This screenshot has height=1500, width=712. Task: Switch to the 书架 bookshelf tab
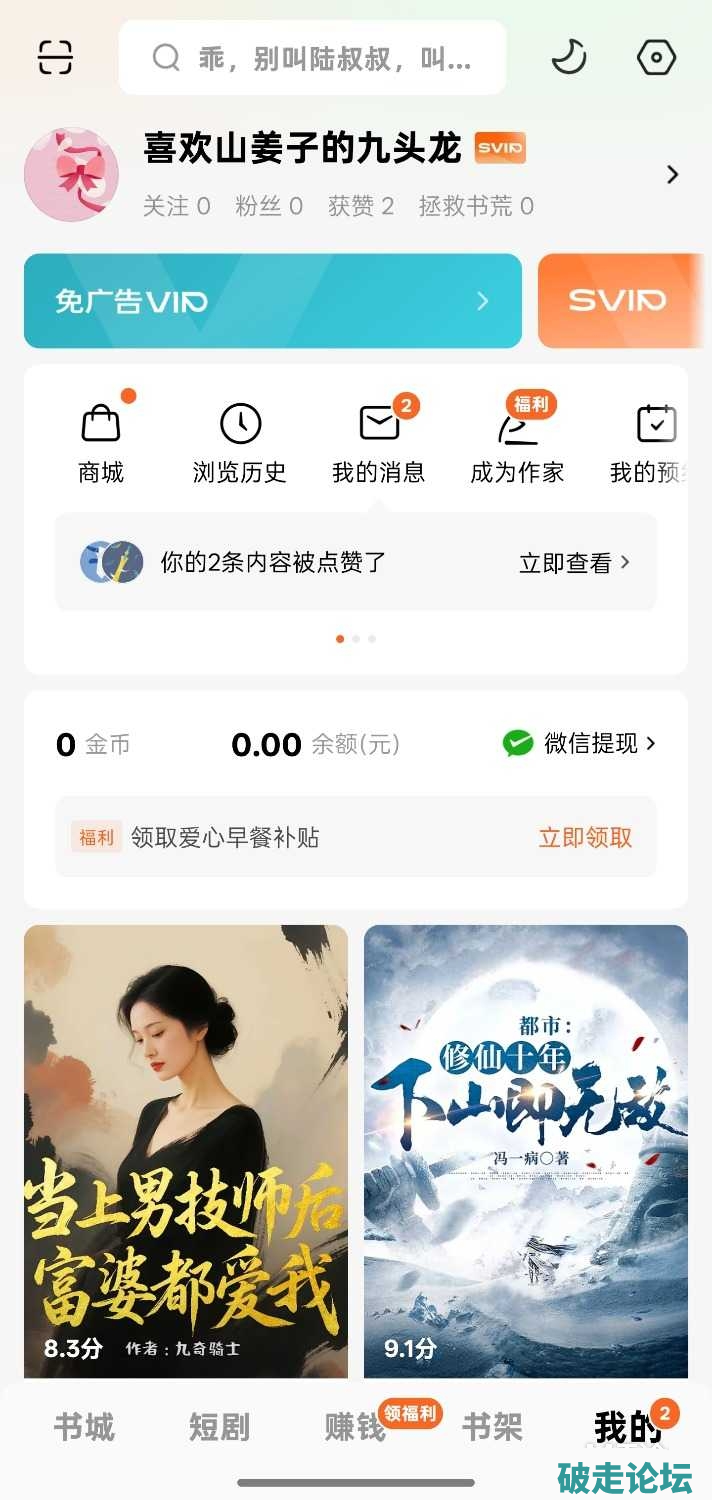coord(492,1427)
